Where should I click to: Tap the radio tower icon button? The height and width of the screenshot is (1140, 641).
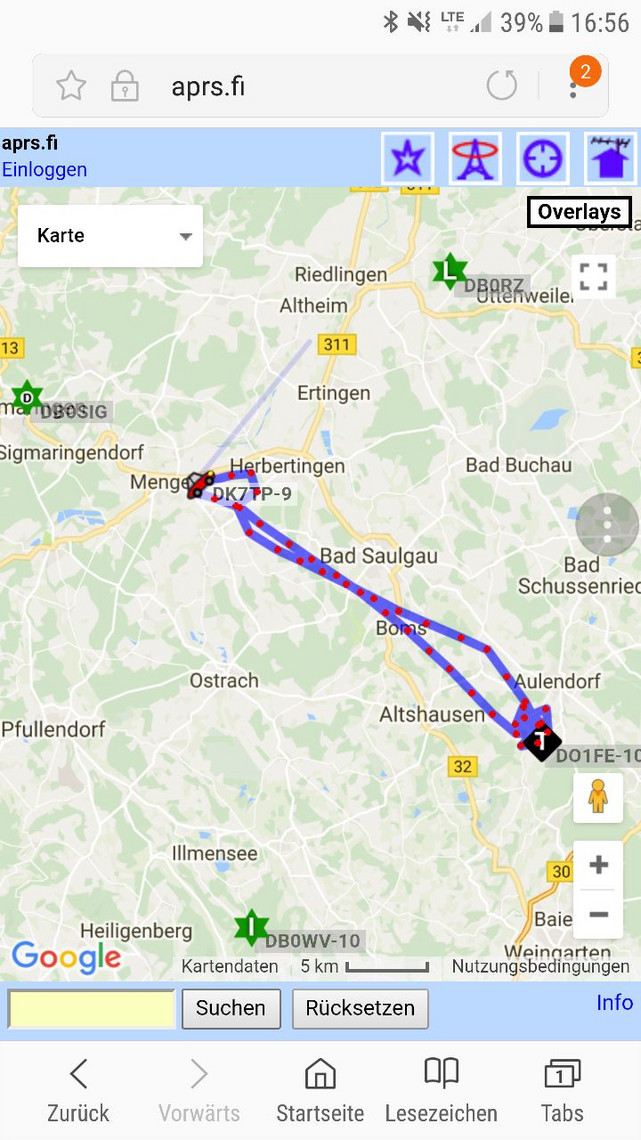475,158
